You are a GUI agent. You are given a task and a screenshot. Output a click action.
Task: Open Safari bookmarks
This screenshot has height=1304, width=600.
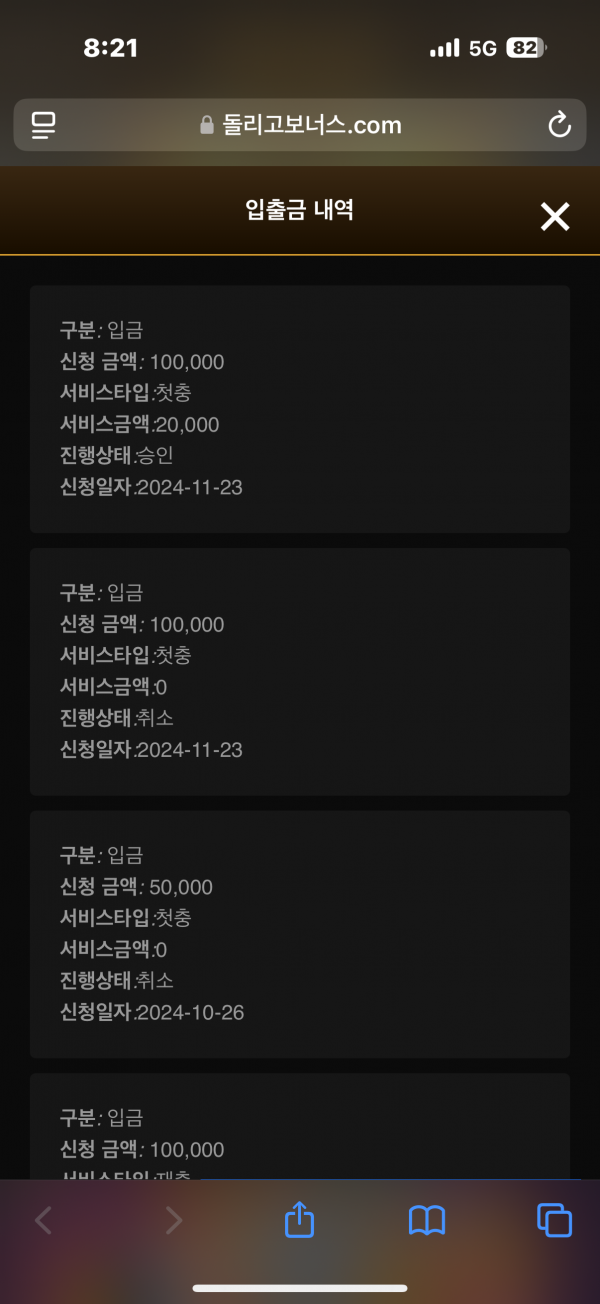click(x=427, y=1220)
